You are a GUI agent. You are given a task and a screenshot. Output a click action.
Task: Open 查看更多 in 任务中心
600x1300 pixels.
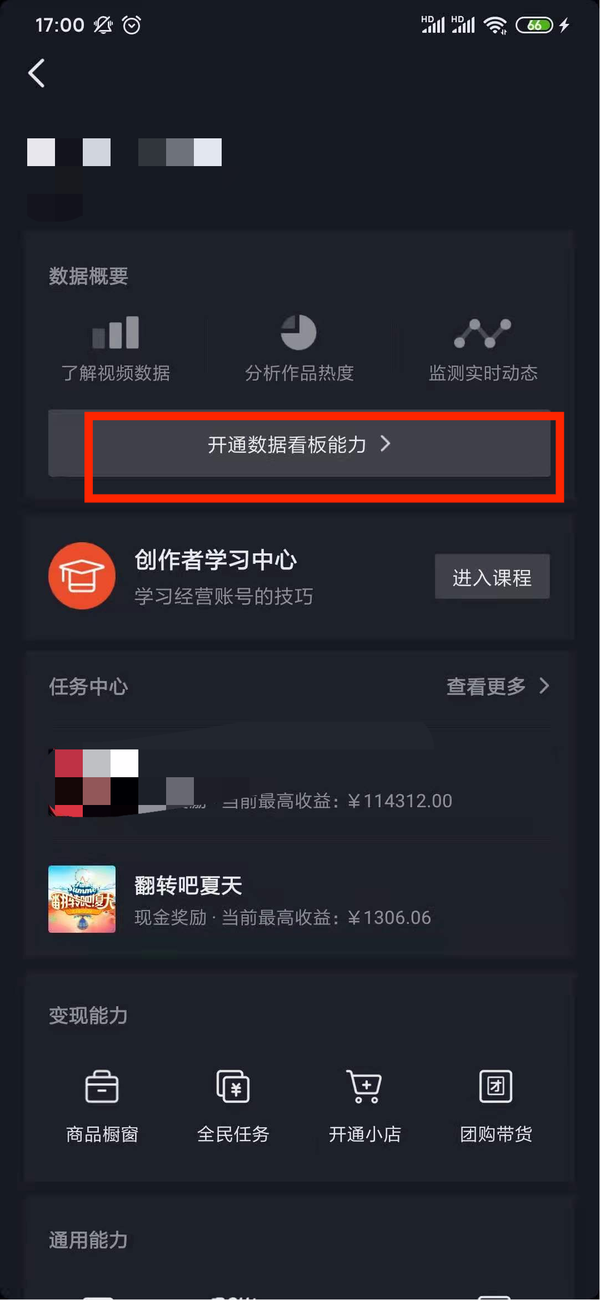[x=498, y=686]
